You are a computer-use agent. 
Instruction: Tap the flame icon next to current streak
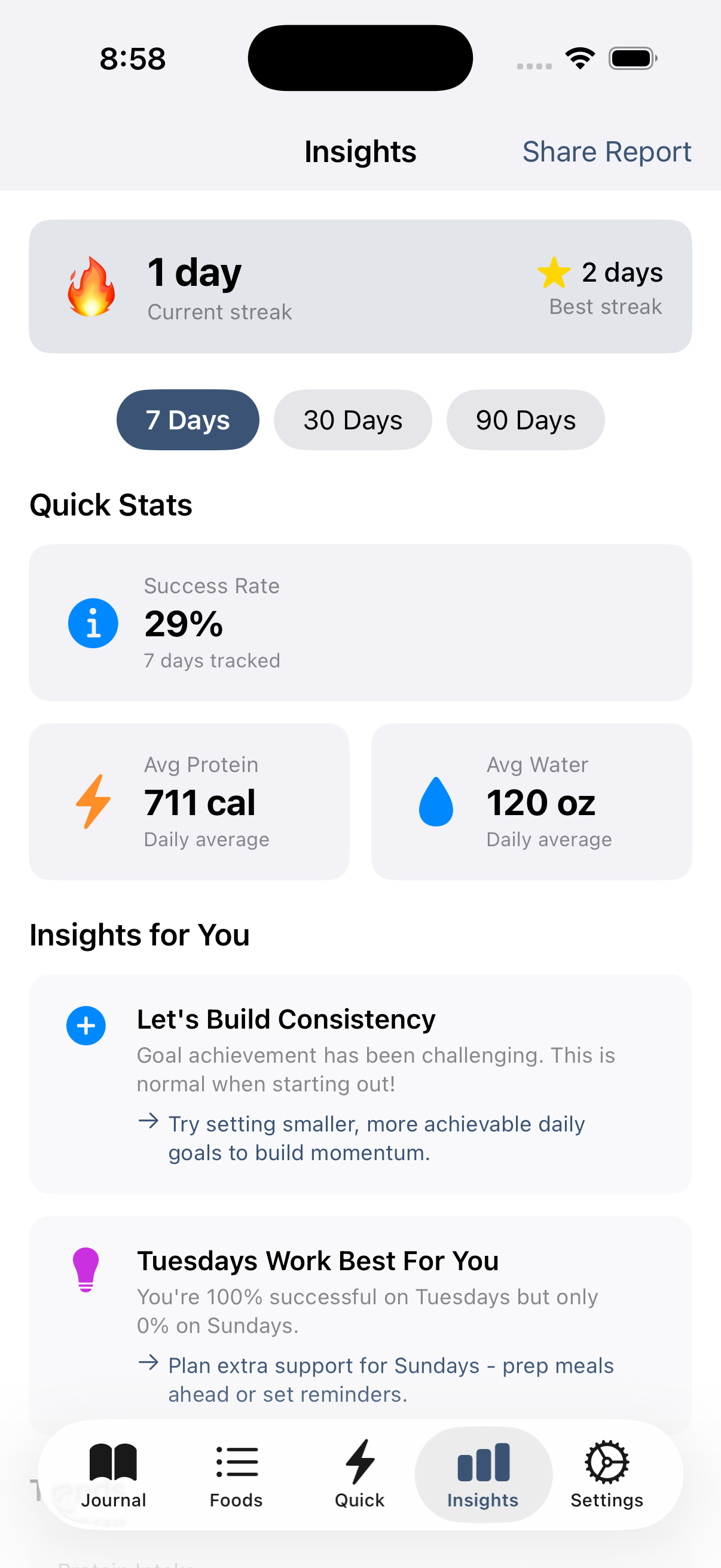pyautogui.click(x=91, y=286)
